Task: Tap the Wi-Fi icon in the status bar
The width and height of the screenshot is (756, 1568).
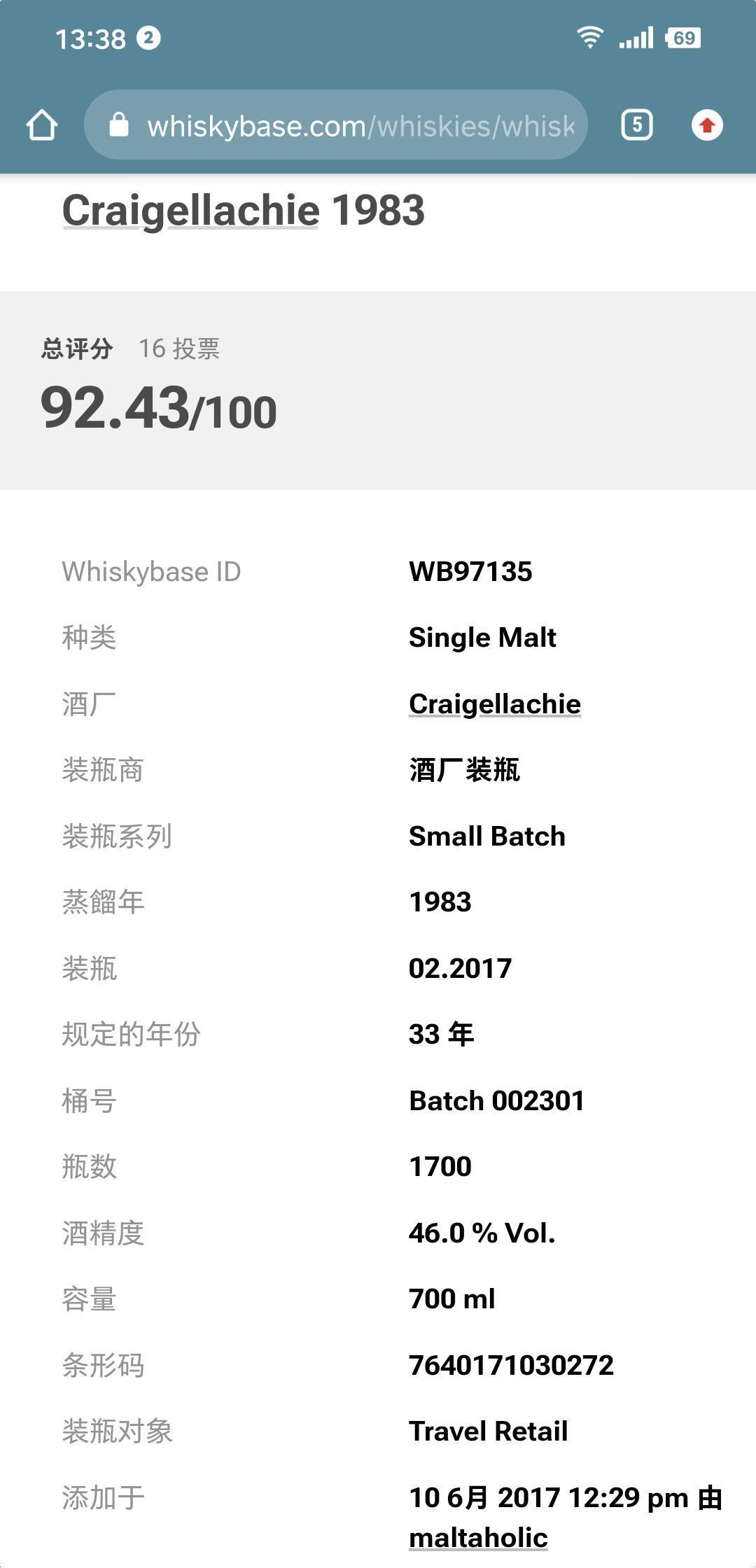Action: pyautogui.click(x=588, y=36)
